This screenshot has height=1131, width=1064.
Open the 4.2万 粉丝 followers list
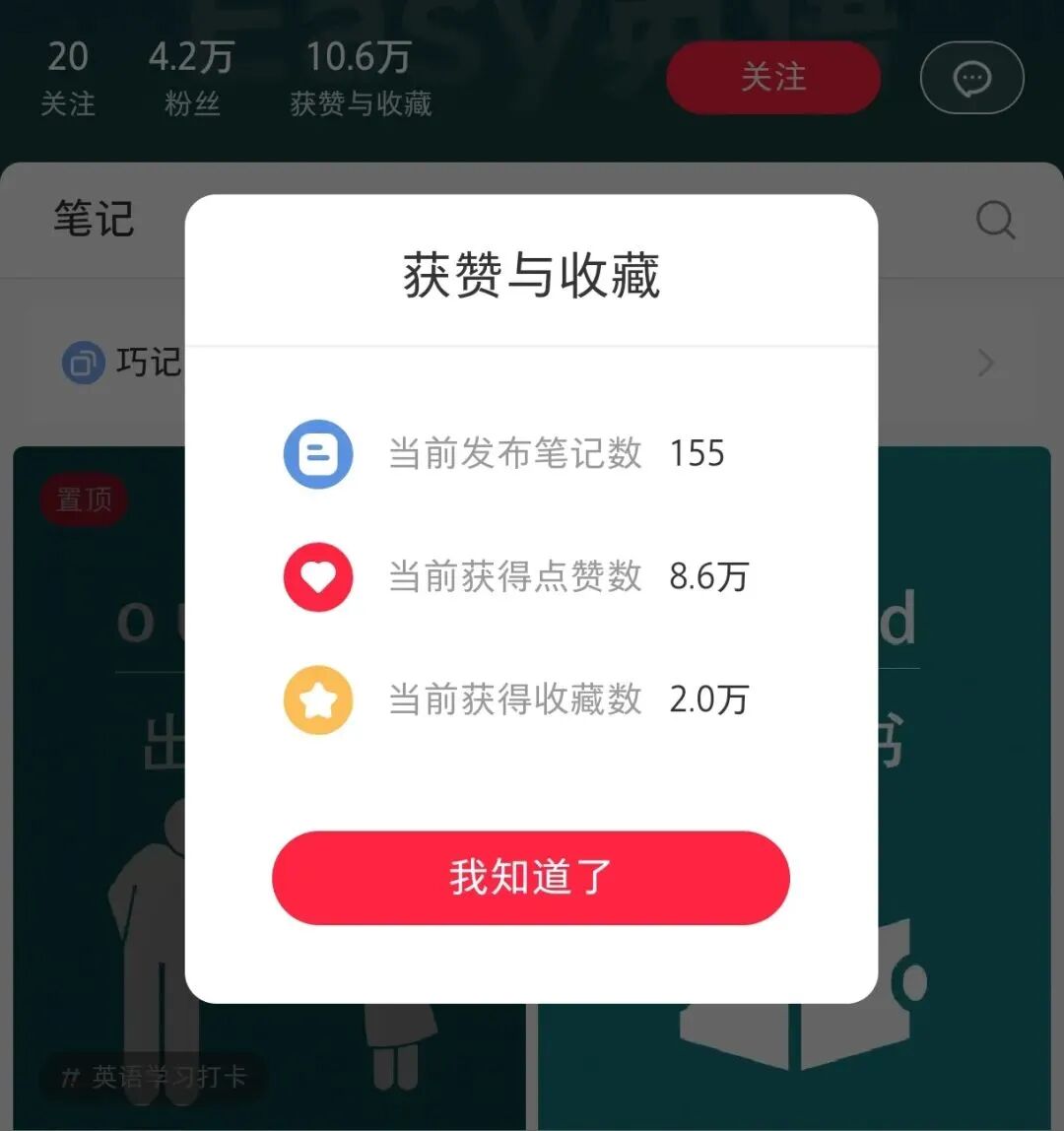pos(191,77)
